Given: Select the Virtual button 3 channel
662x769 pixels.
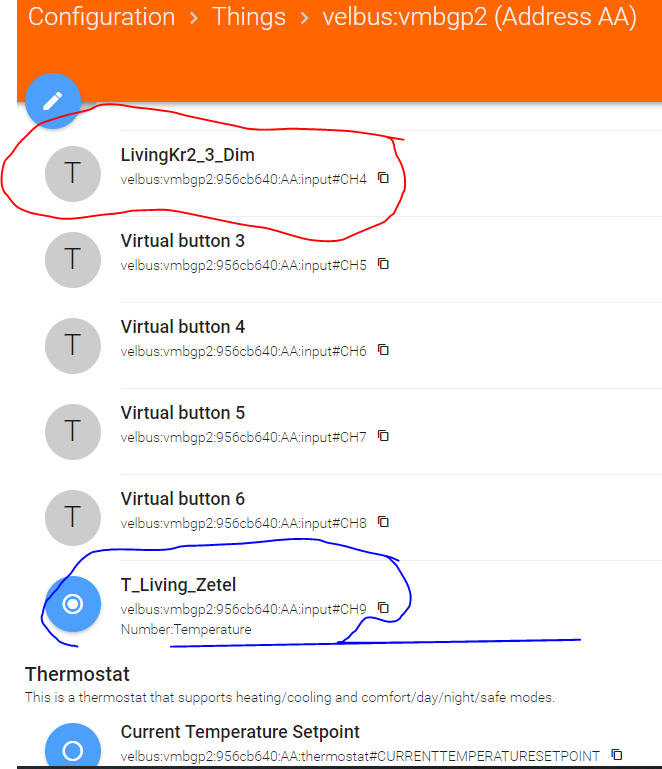Looking at the screenshot, I should pyautogui.click(x=183, y=241).
